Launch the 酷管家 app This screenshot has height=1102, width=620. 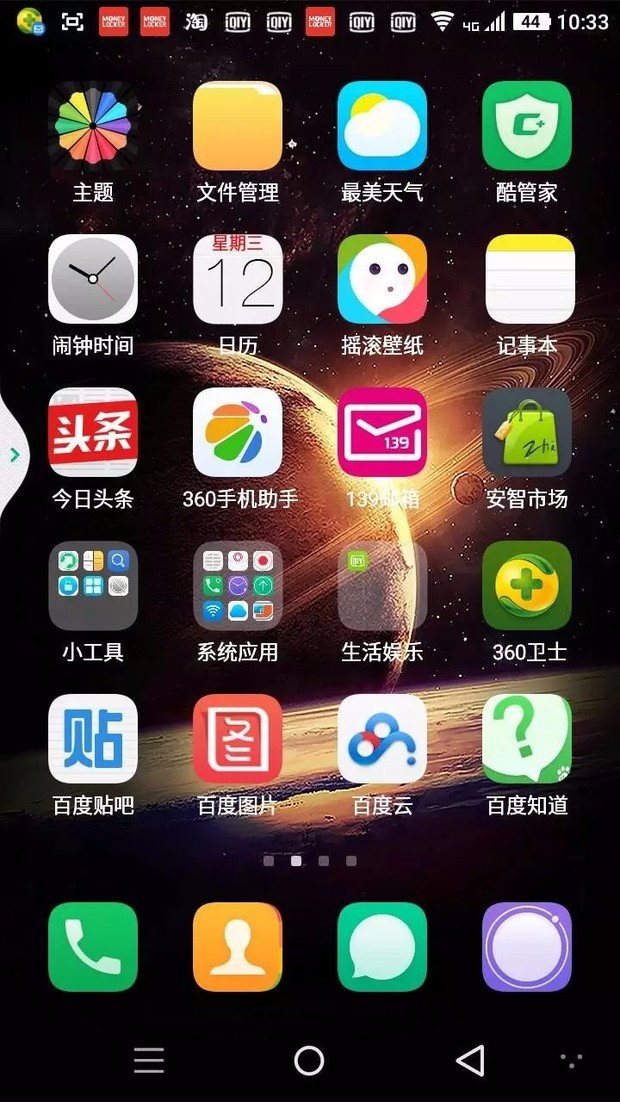(527, 126)
